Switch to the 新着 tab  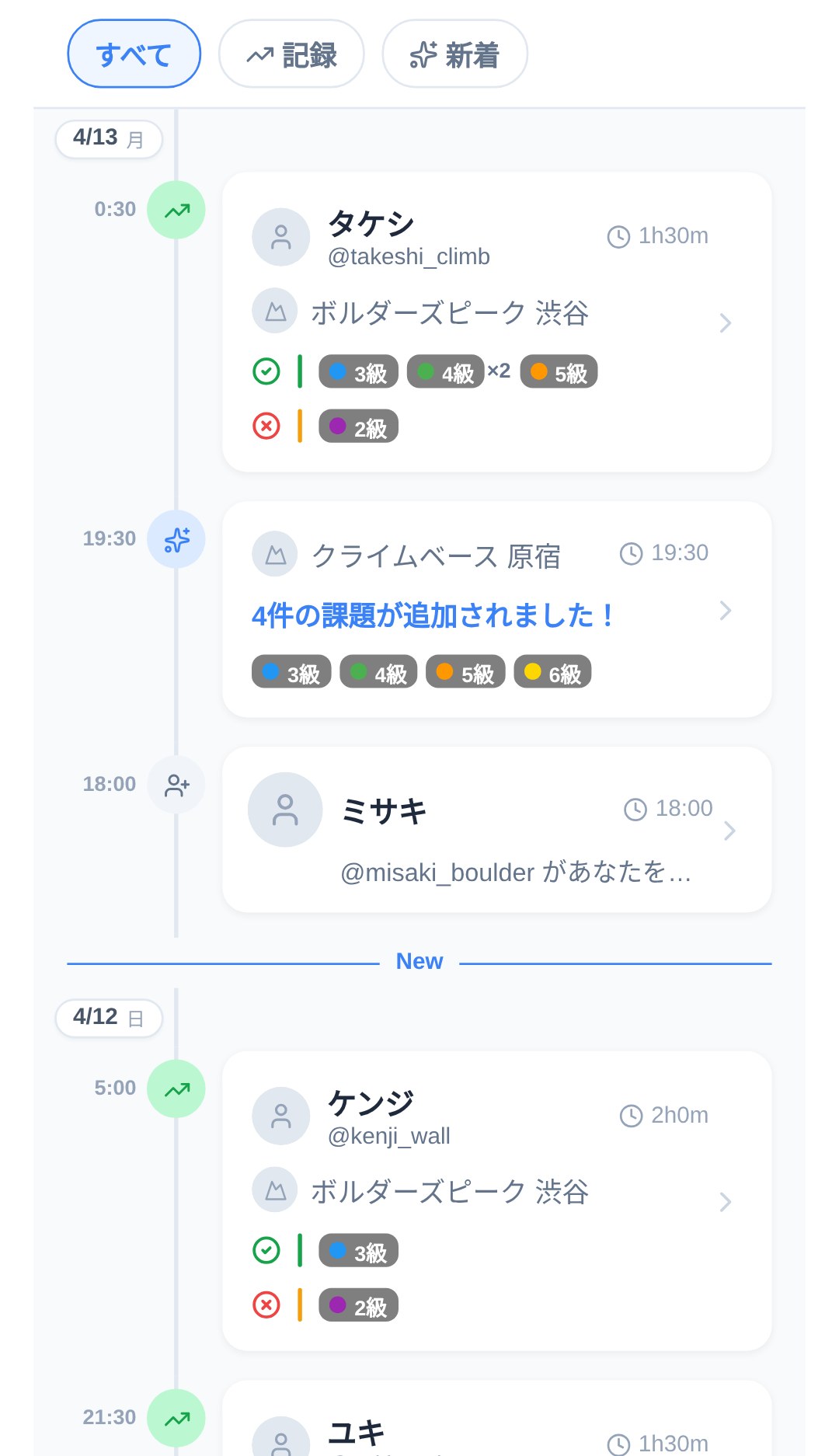(x=454, y=53)
